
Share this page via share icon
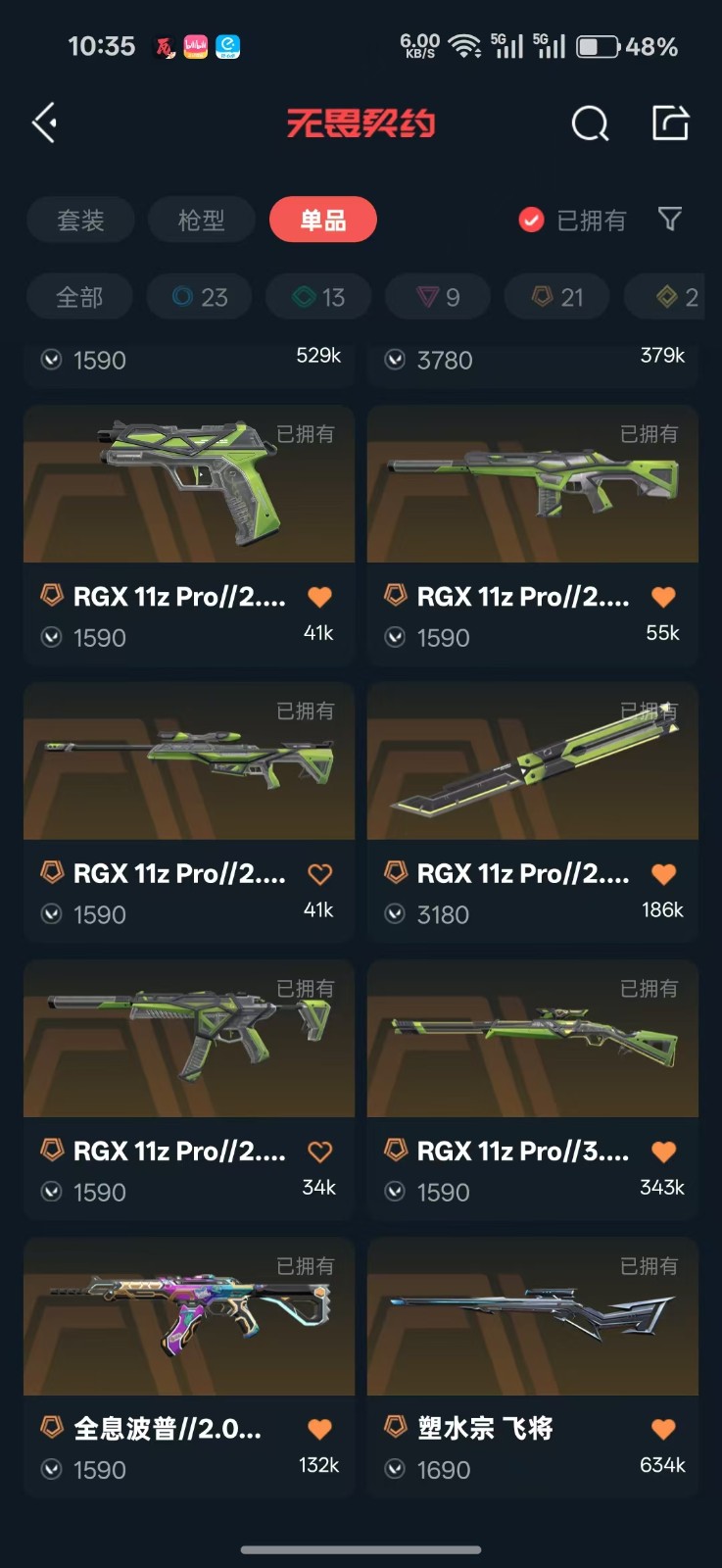coord(671,123)
